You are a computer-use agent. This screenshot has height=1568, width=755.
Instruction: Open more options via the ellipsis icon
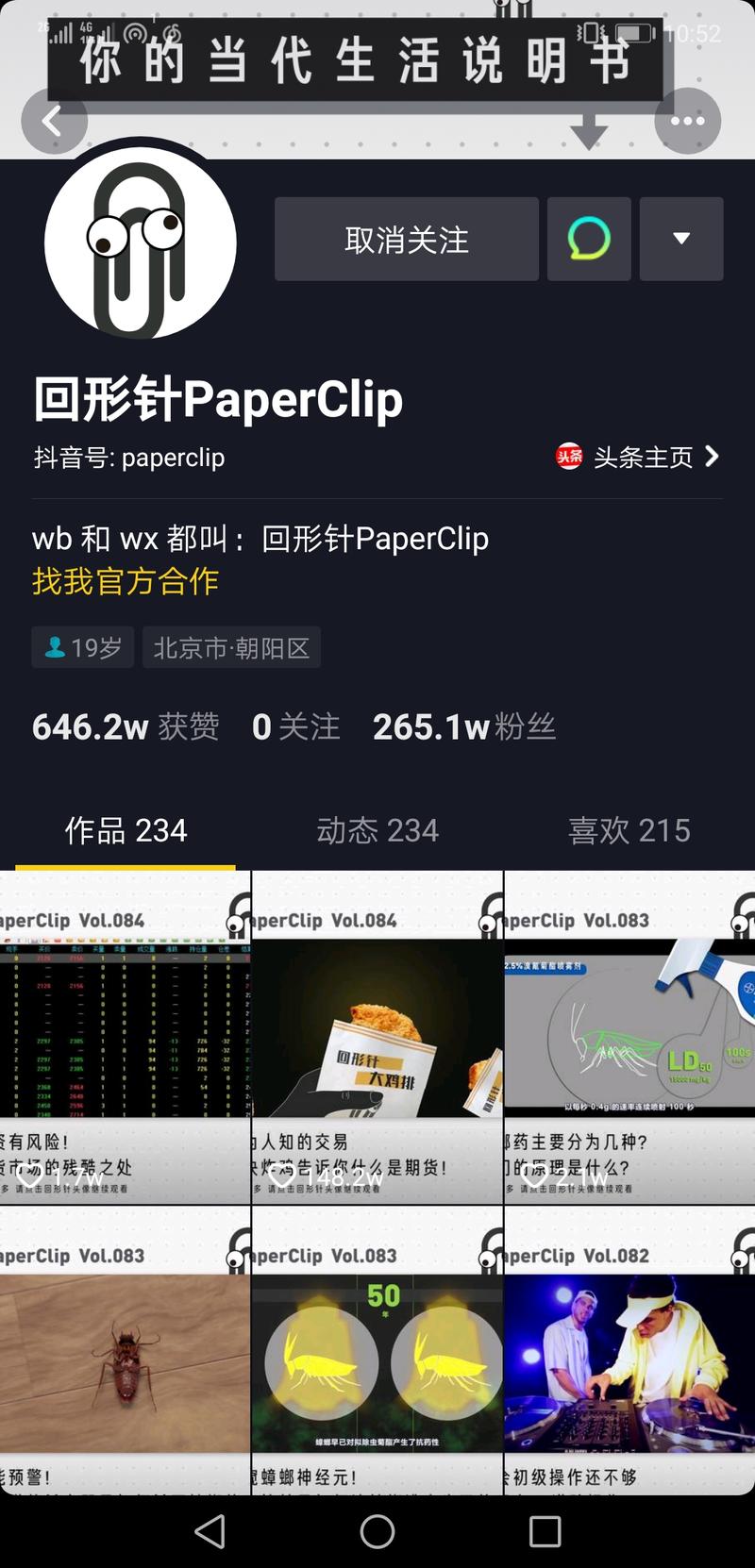coord(687,120)
